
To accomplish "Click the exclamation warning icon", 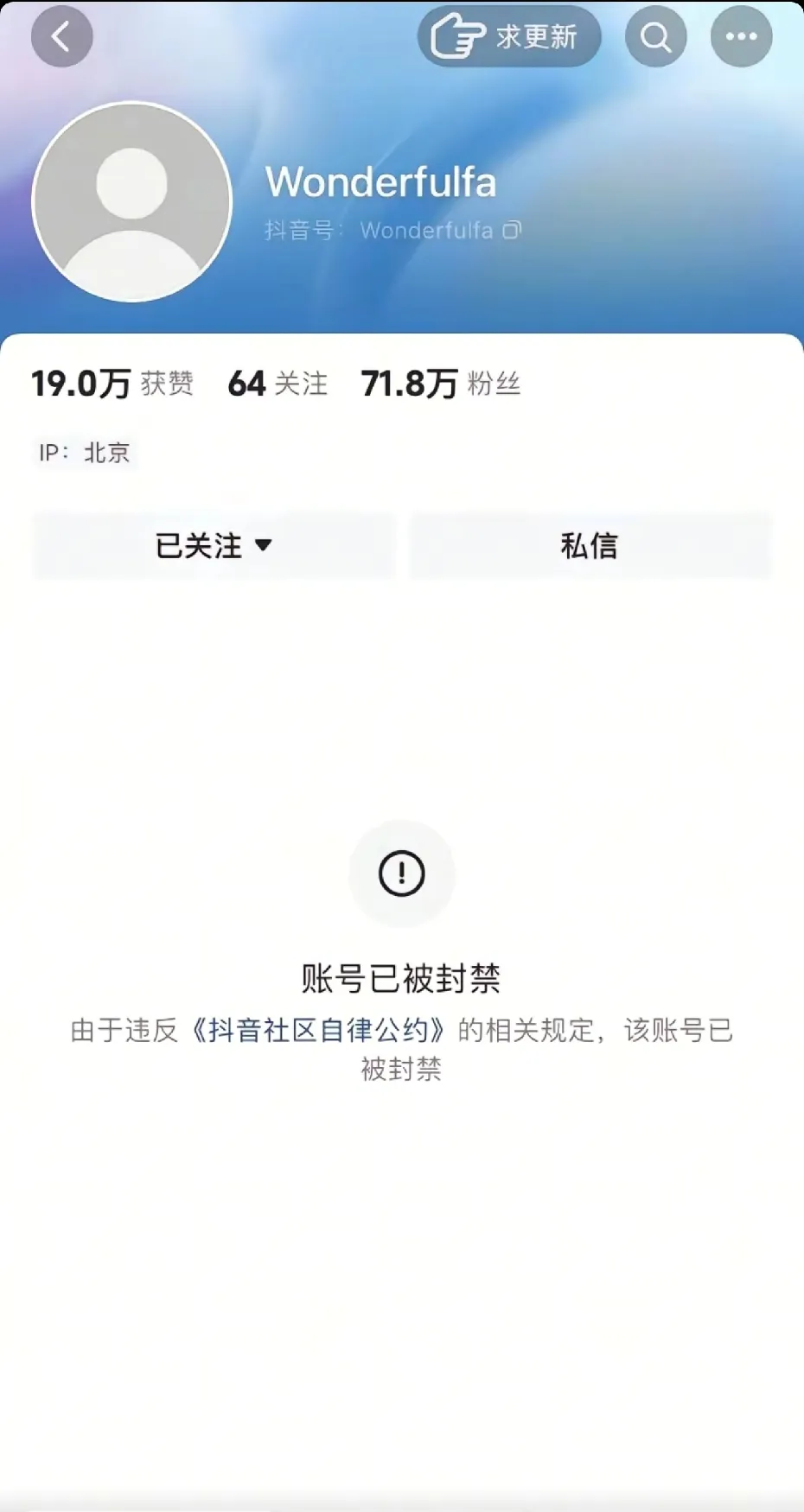I will point(402,874).
